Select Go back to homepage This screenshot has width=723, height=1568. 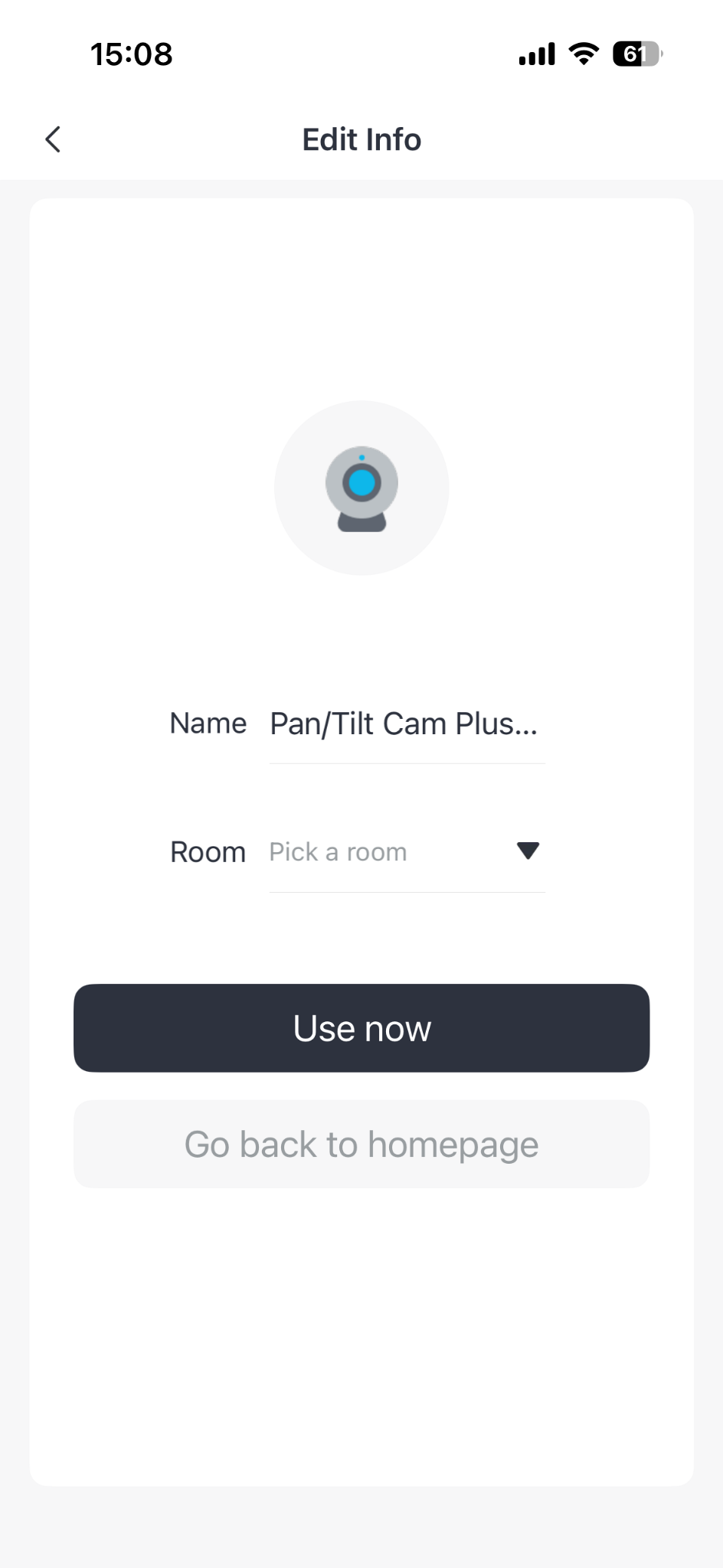(x=361, y=1145)
